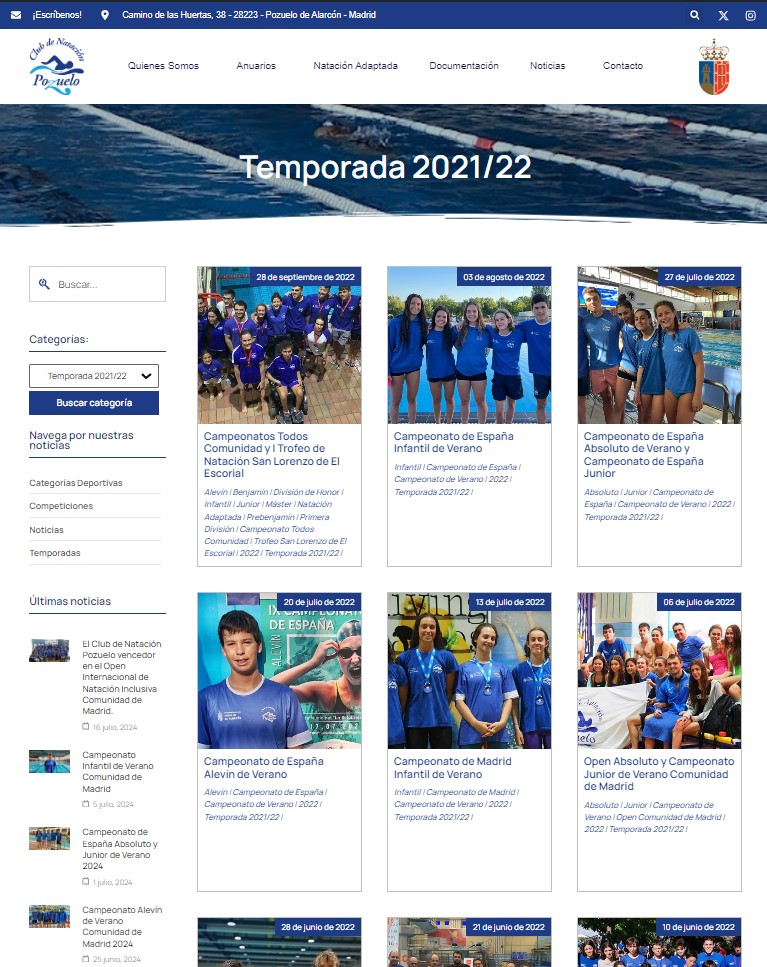Open Open Absoluto y Campeonato Junior article
The height and width of the screenshot is (967, 767).
[x=658, y=773]
